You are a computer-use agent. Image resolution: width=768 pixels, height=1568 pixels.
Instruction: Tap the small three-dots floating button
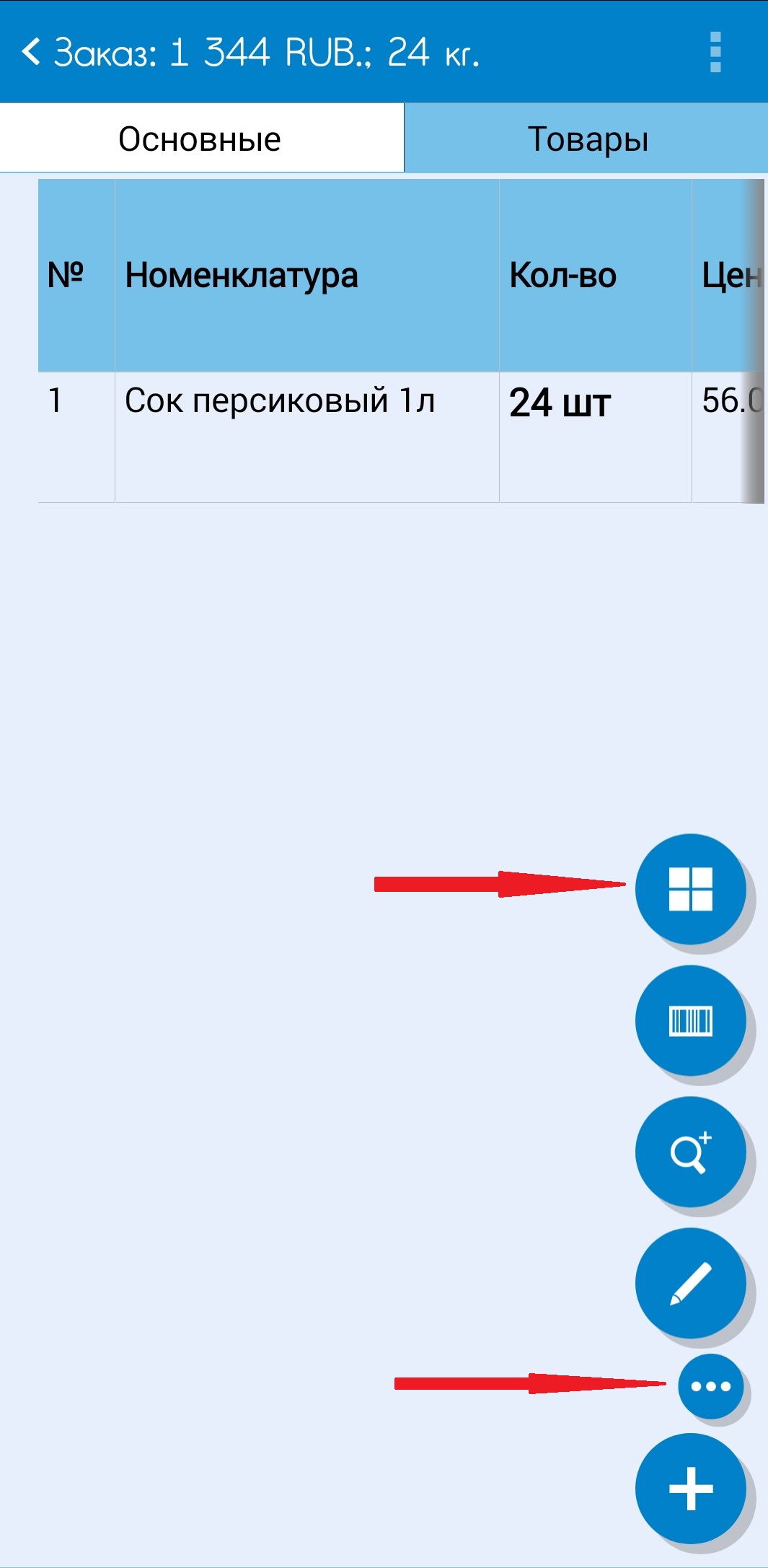(710, 1386)
